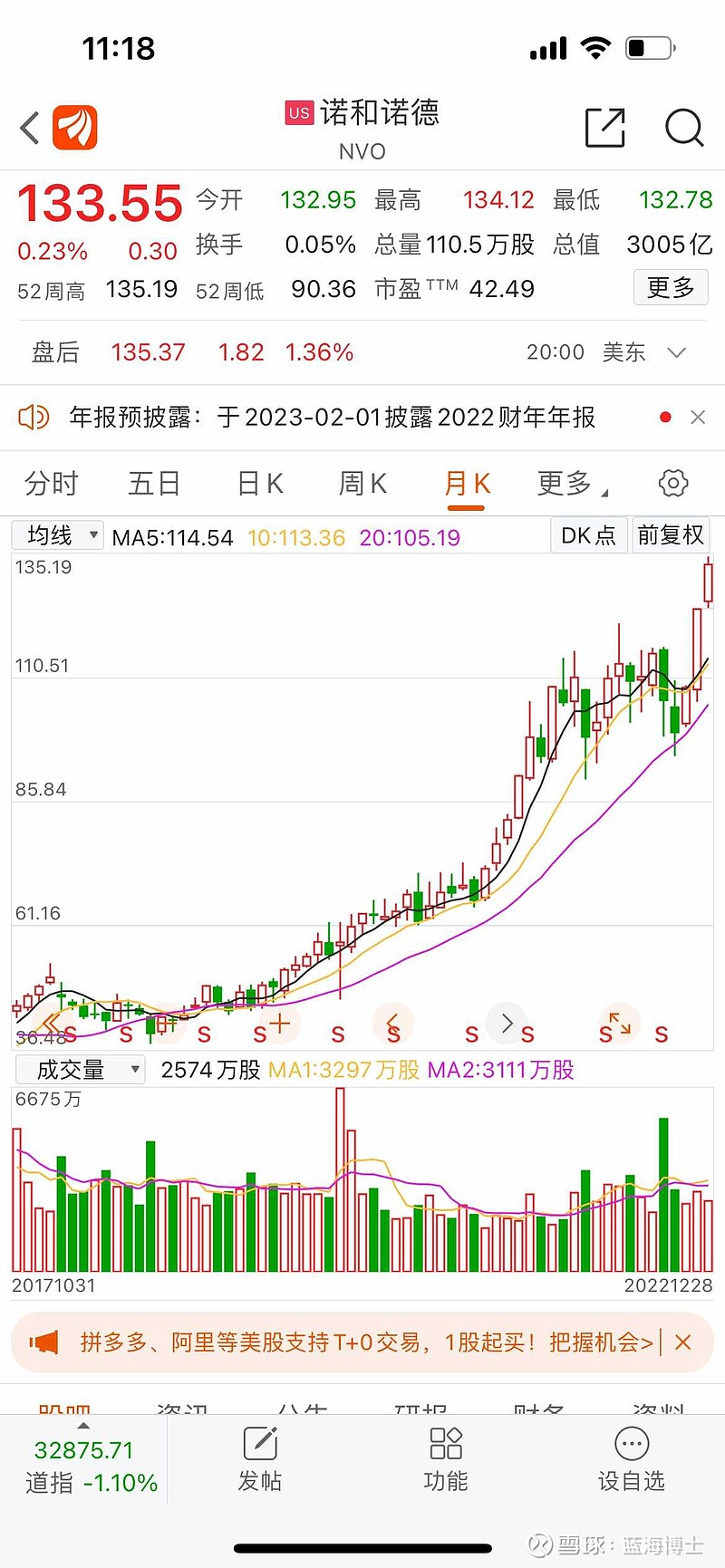Switch to the 日K tab
Viewport: 725px width, 1568px height.
(259, 484)
